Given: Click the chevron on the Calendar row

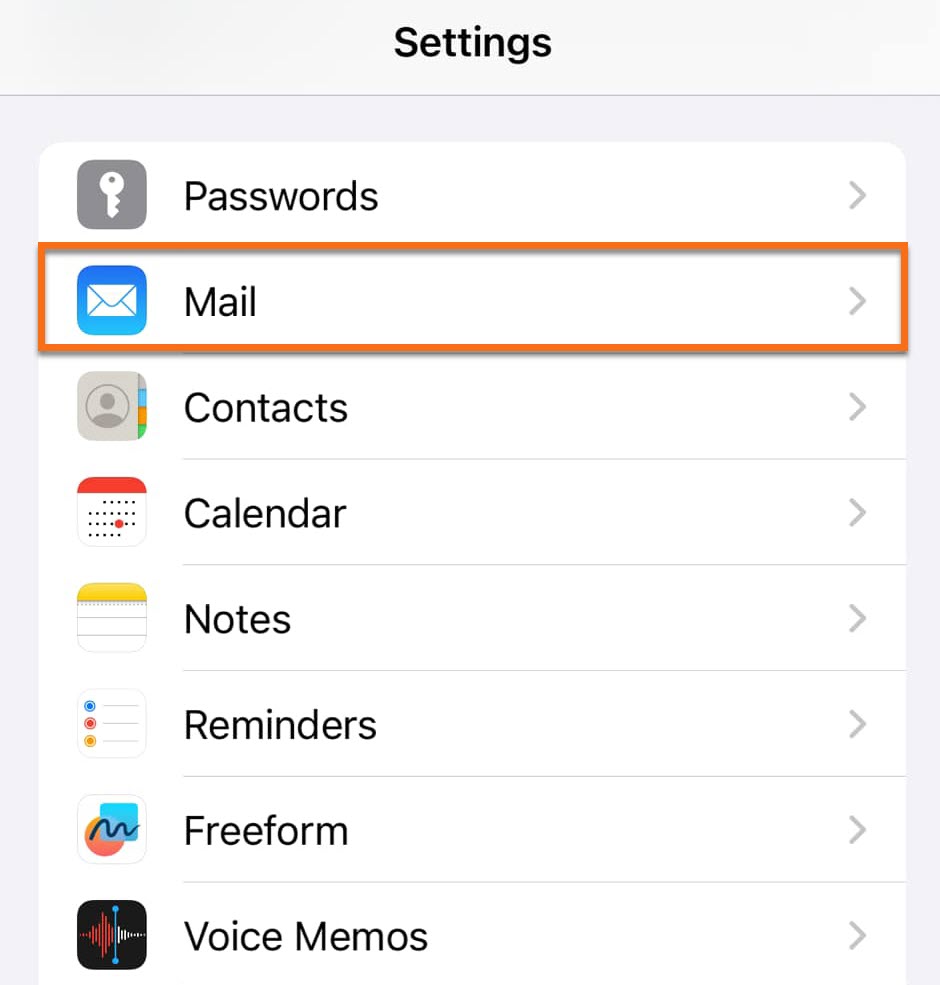Looking at the screenshot, I should point(857,513).
